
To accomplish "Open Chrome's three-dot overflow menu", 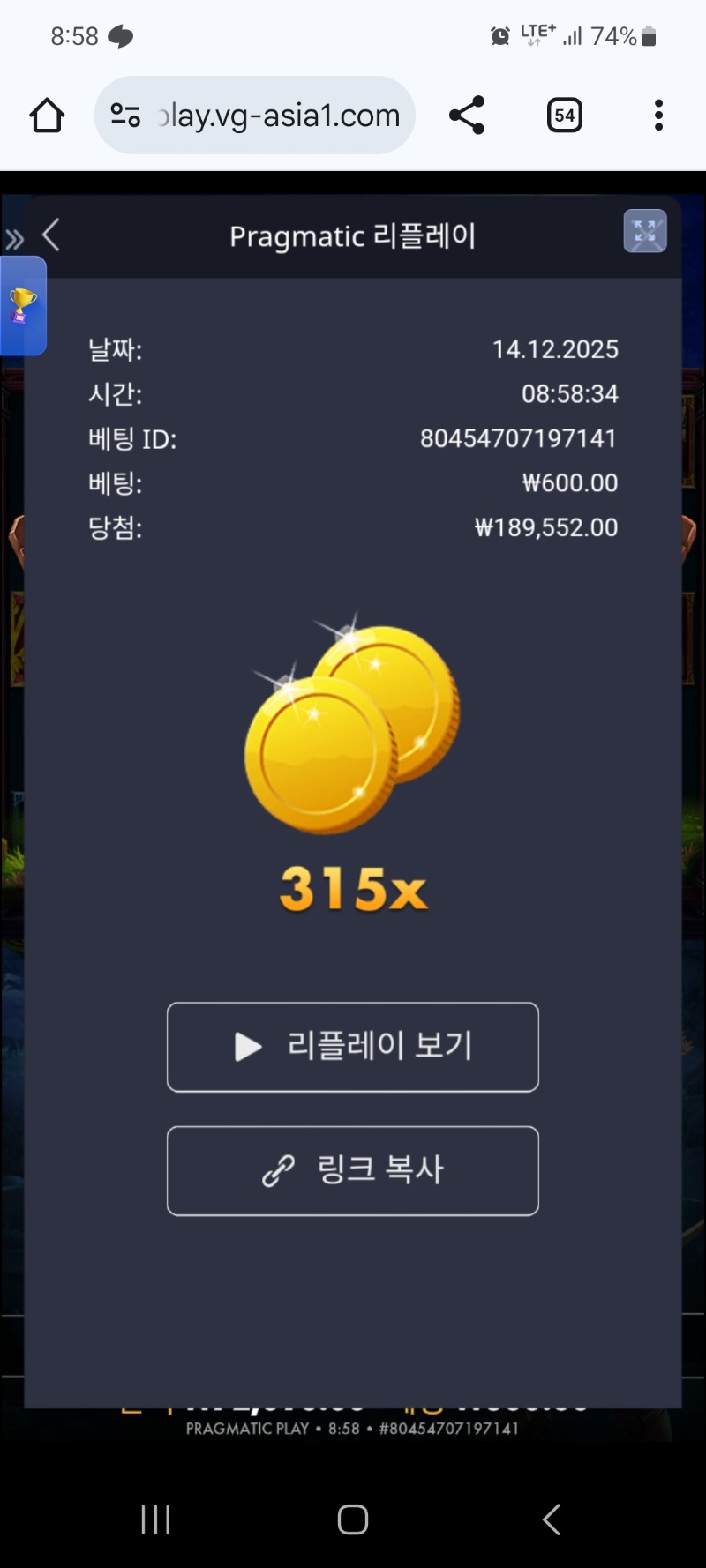I will (x=657, y=115).
